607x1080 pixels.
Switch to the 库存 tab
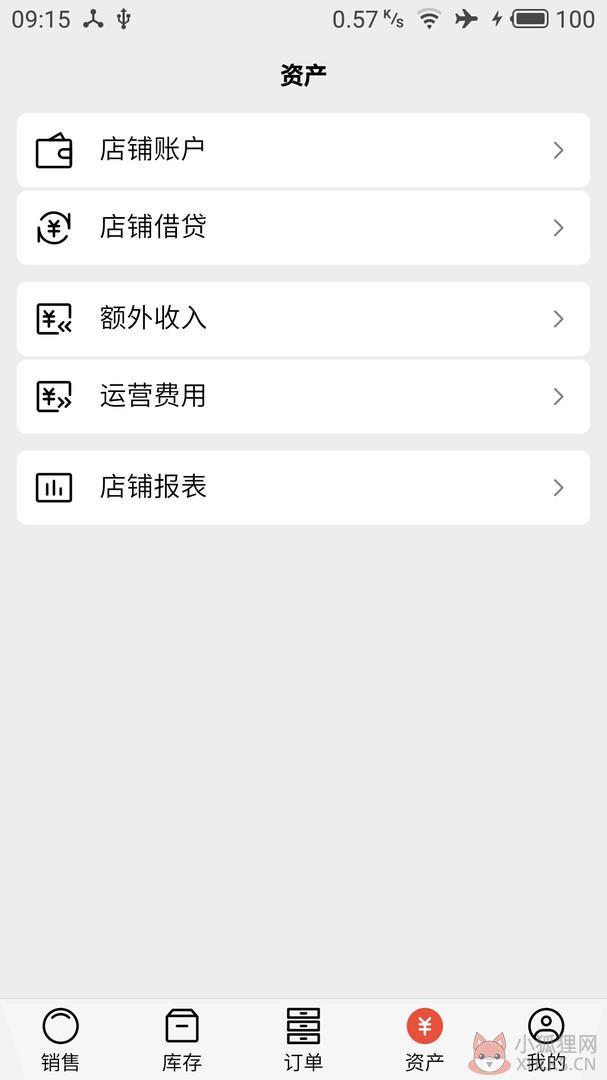point(182,1040)
